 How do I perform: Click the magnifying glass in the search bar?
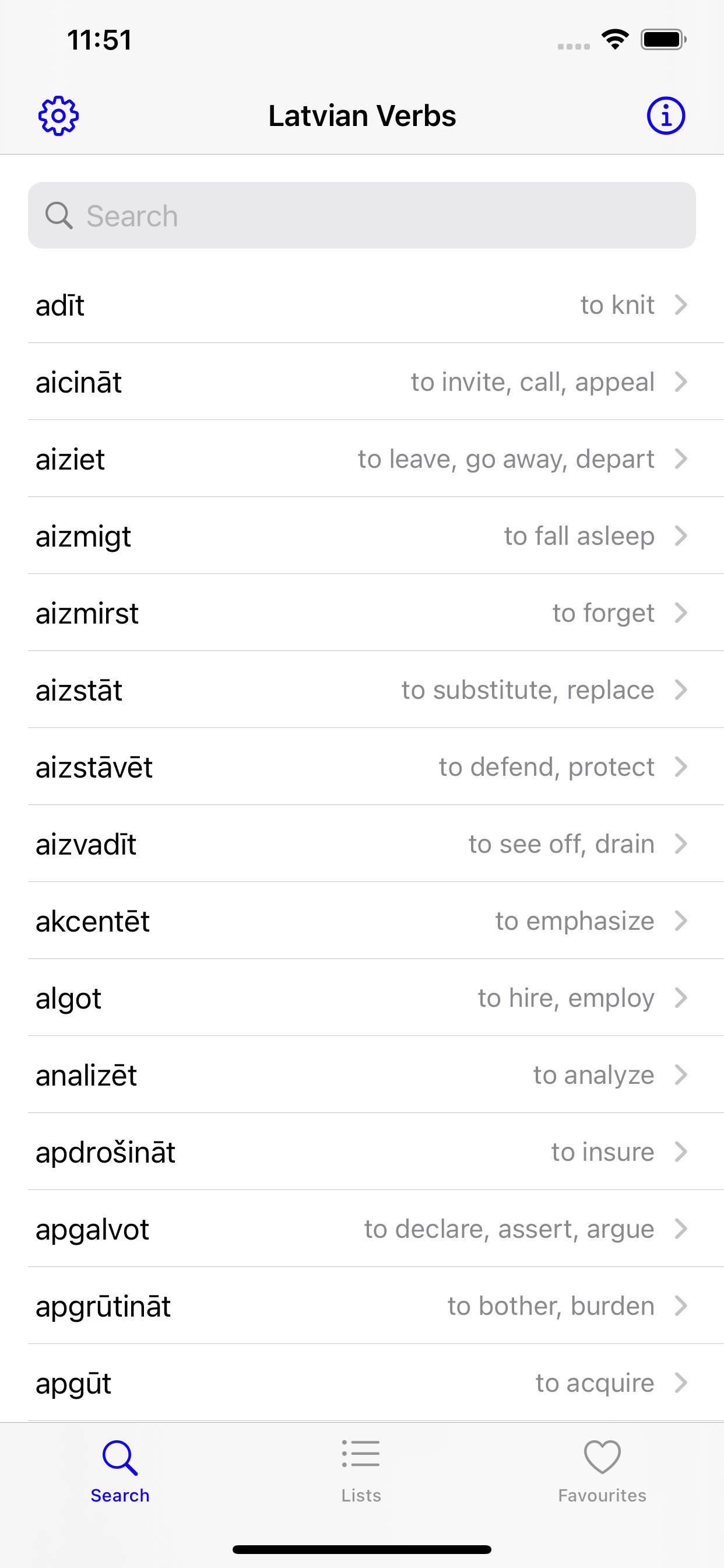point(59,215)
